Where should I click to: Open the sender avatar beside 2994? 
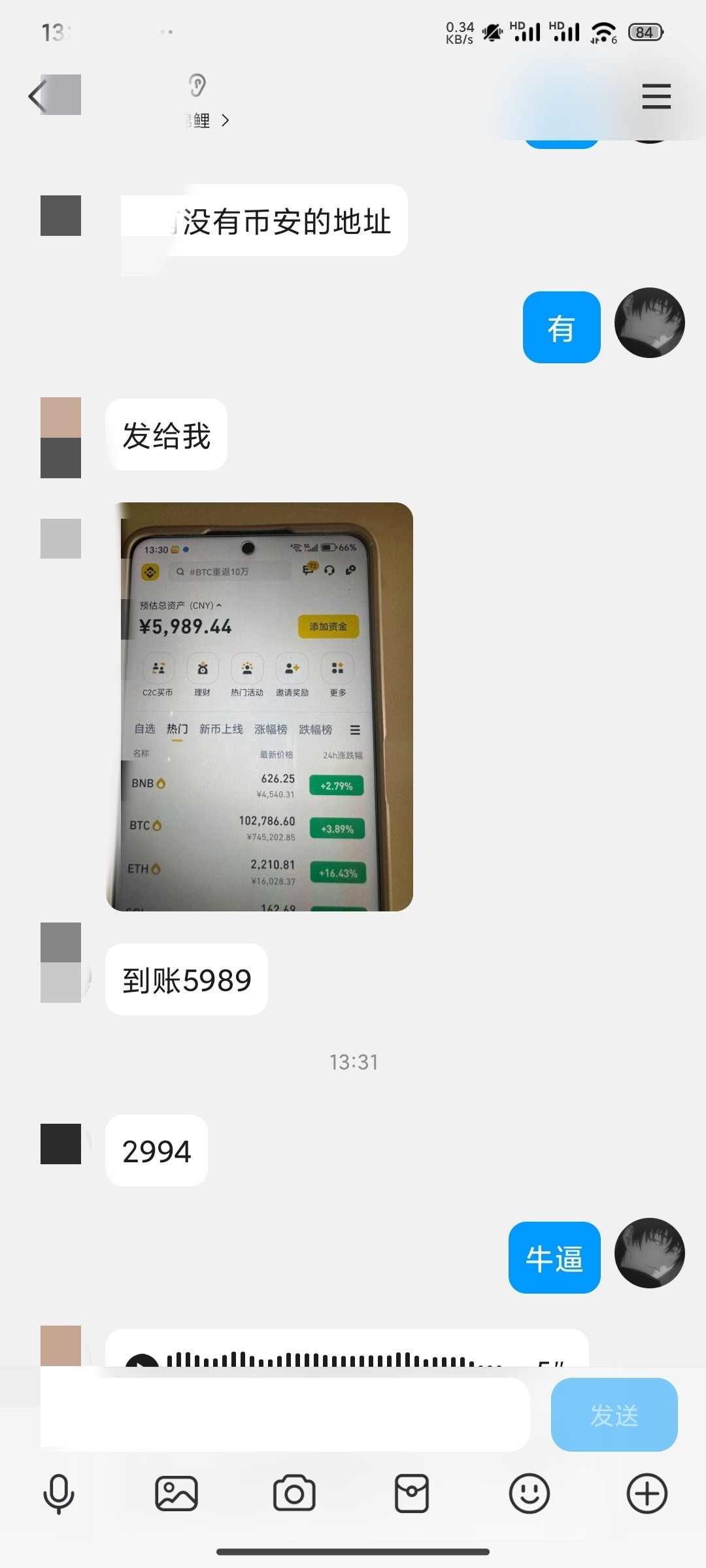pyautogui.click(x=61, y=1144)
